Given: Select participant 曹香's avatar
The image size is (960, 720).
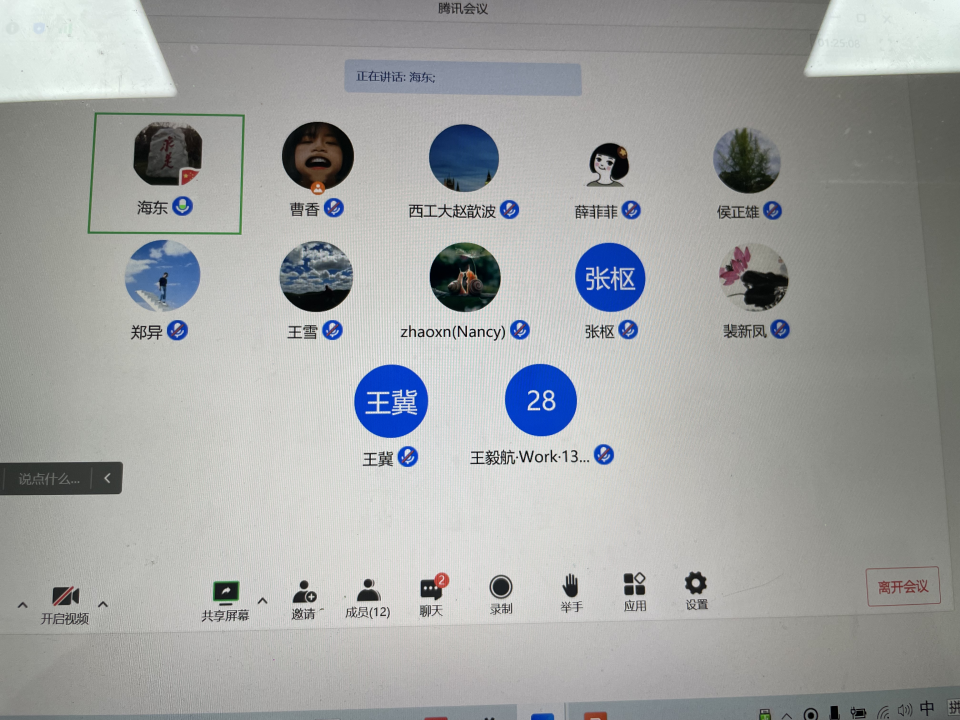Looking at the screenshot, I should 317,157.
